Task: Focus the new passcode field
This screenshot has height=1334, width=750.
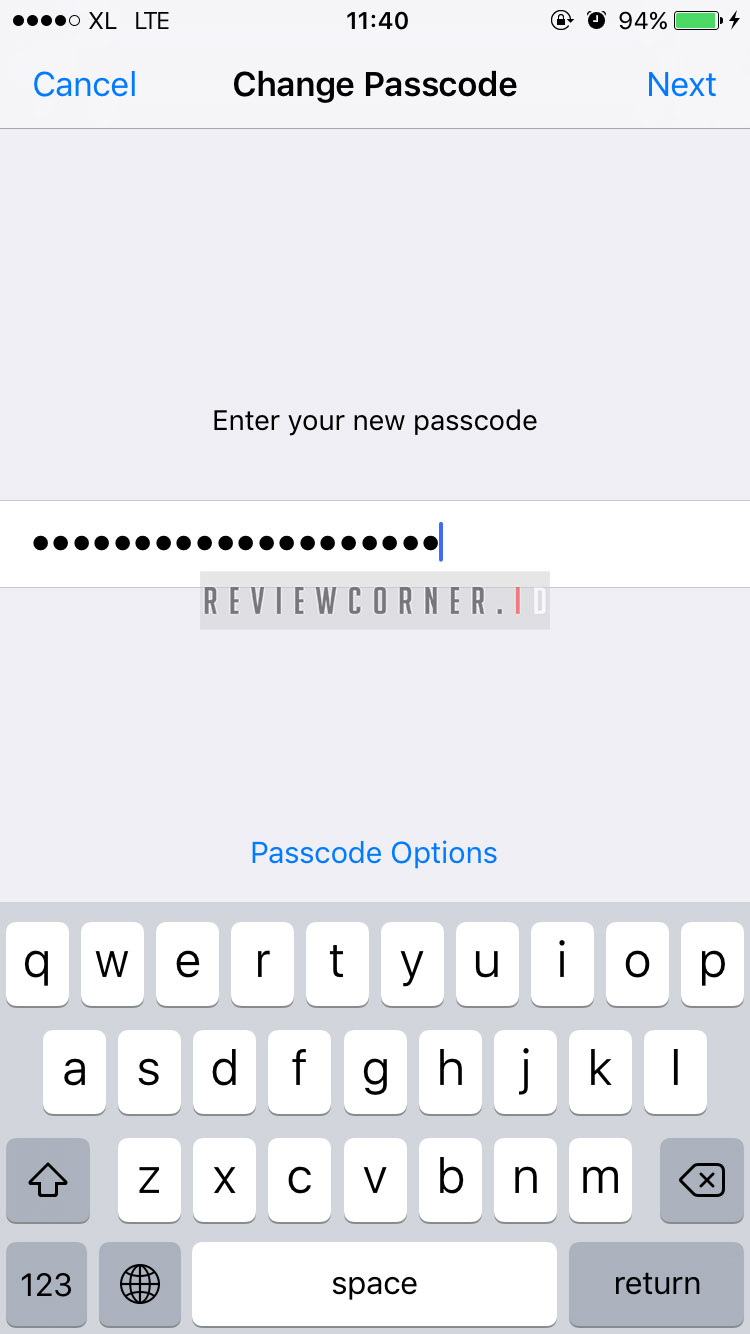Action: pos(374,543)
